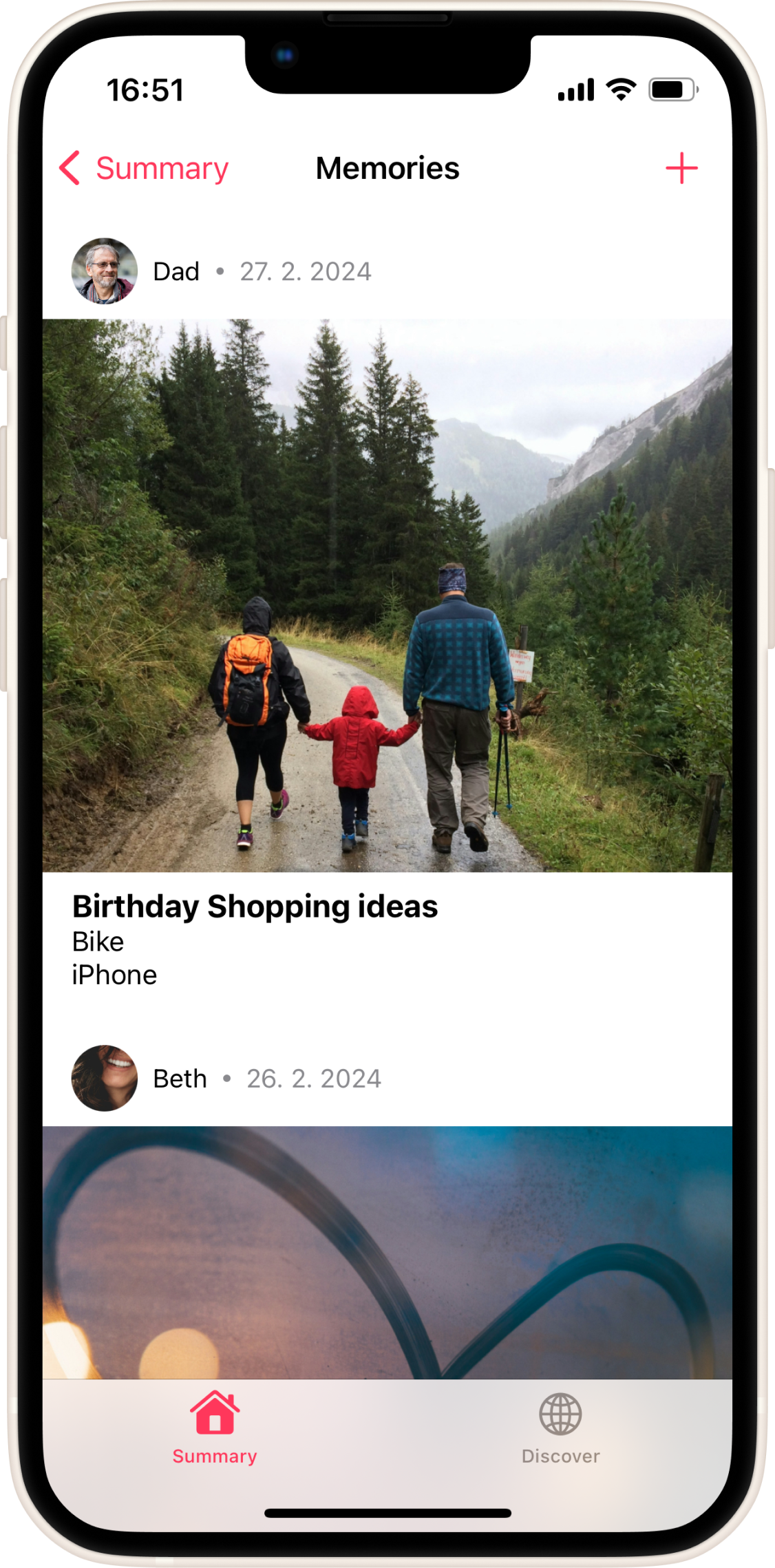
Task: Open Dad's profile avatar
Action: point(105,271)
